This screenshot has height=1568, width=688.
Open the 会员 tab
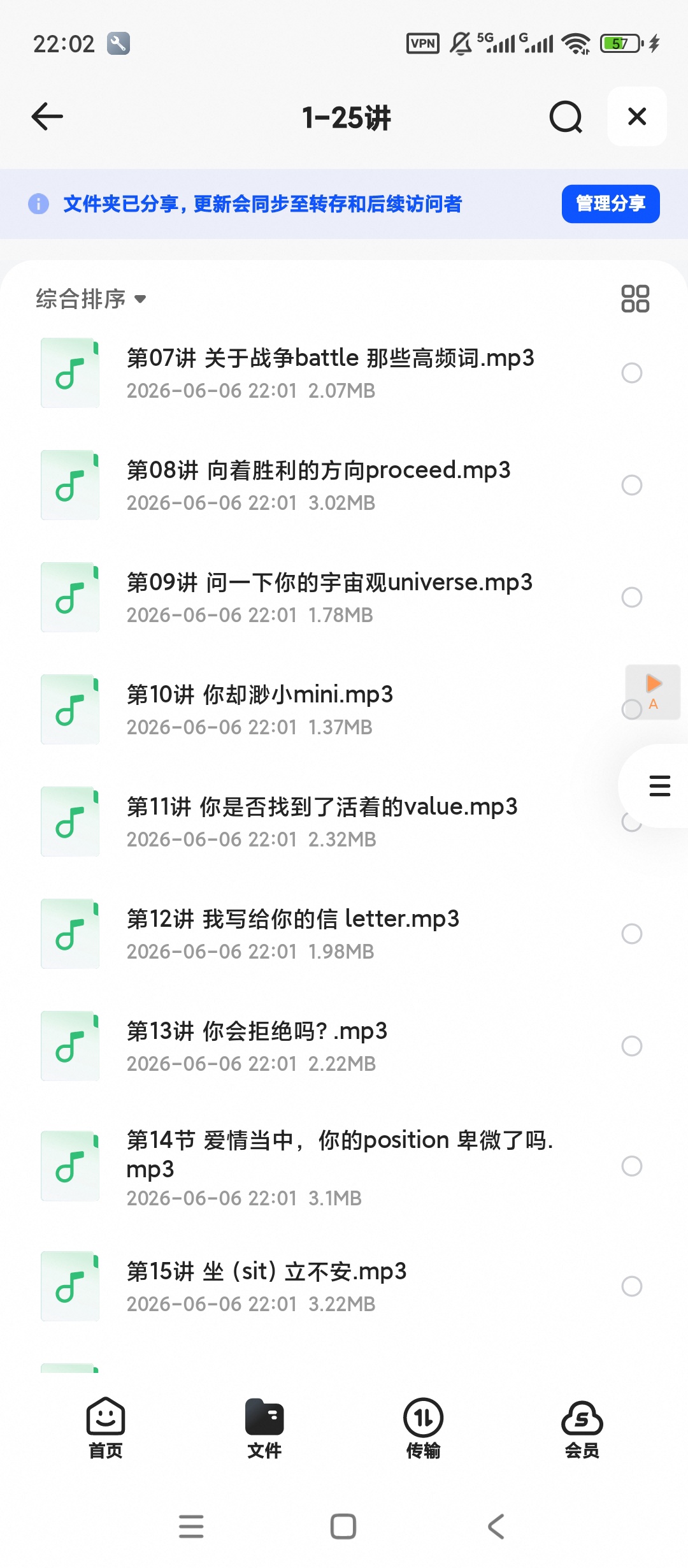point(582,1428)
